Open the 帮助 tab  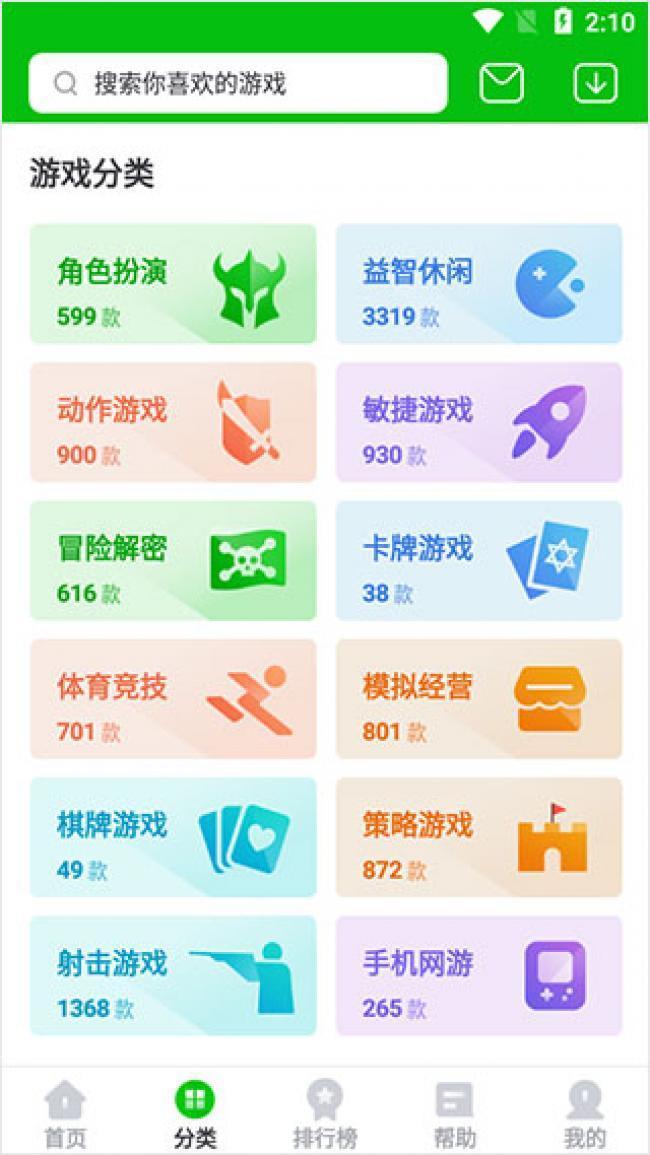tap(455, 1113)
